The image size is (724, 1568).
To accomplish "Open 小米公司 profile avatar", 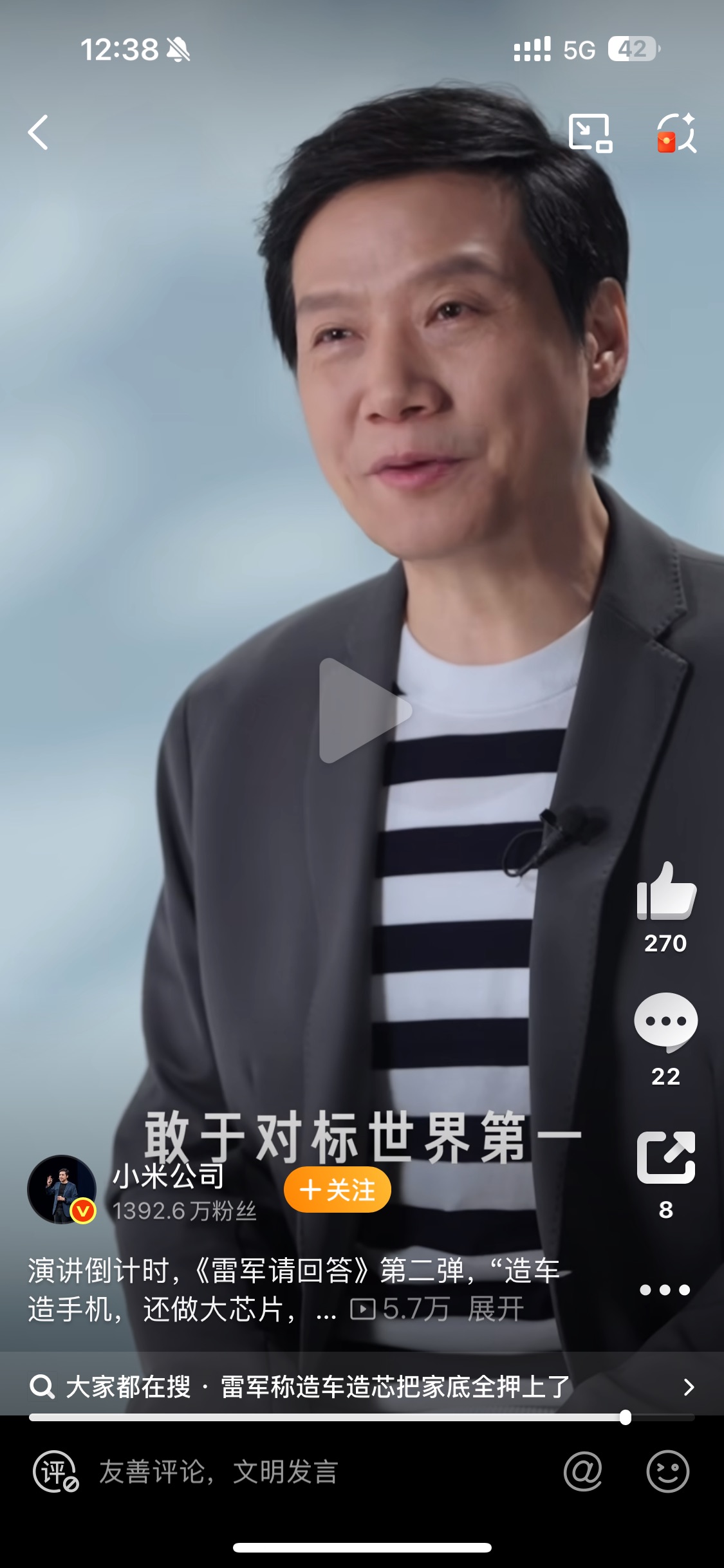I will (x=62, y=1190).
